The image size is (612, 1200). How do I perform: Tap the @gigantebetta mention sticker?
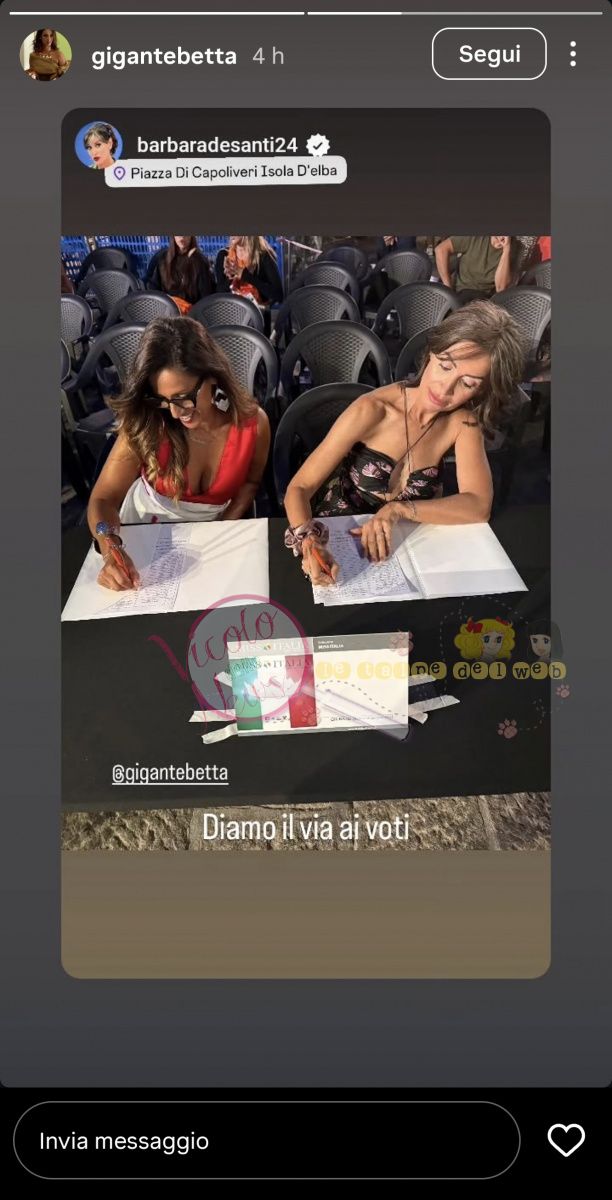click(x=170, y=773)
